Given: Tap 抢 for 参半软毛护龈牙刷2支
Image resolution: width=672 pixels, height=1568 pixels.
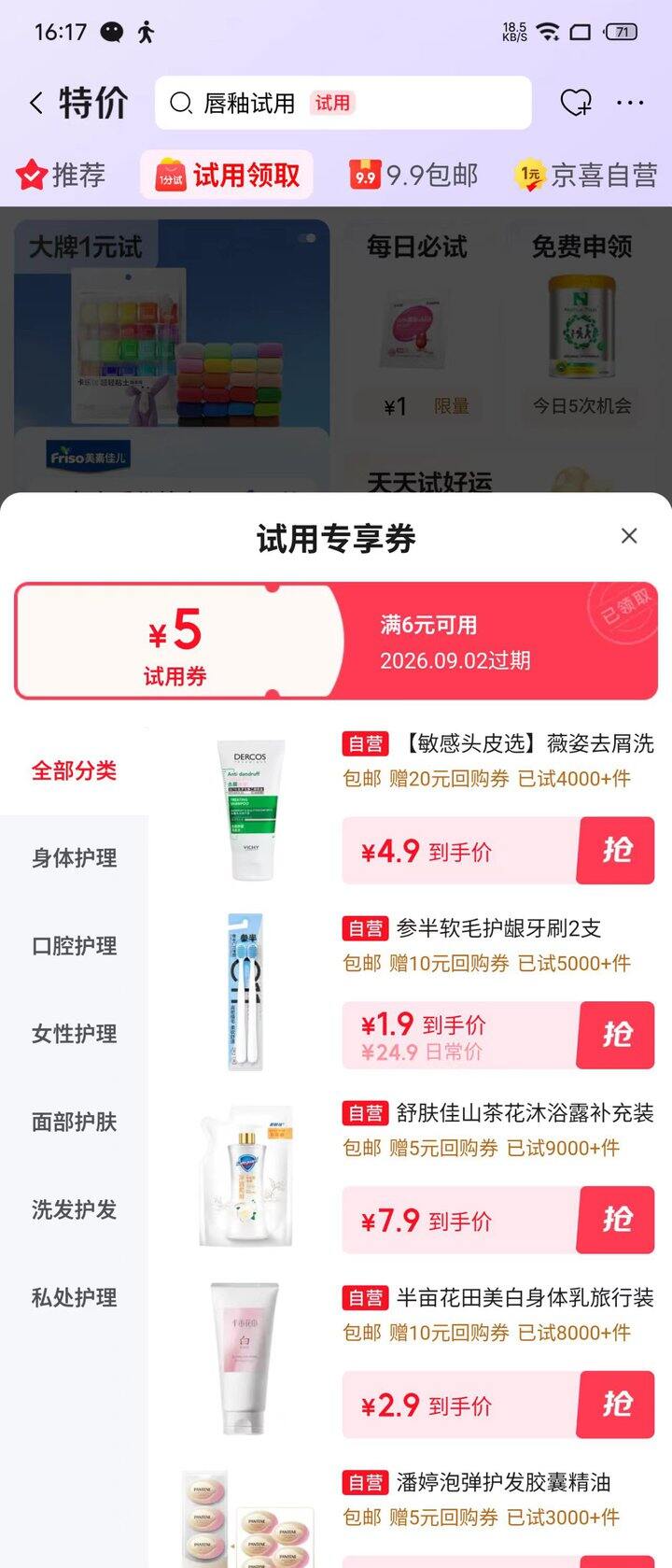Looking at the screenshot, I should pyautogui.click(x=616, y=1035).
